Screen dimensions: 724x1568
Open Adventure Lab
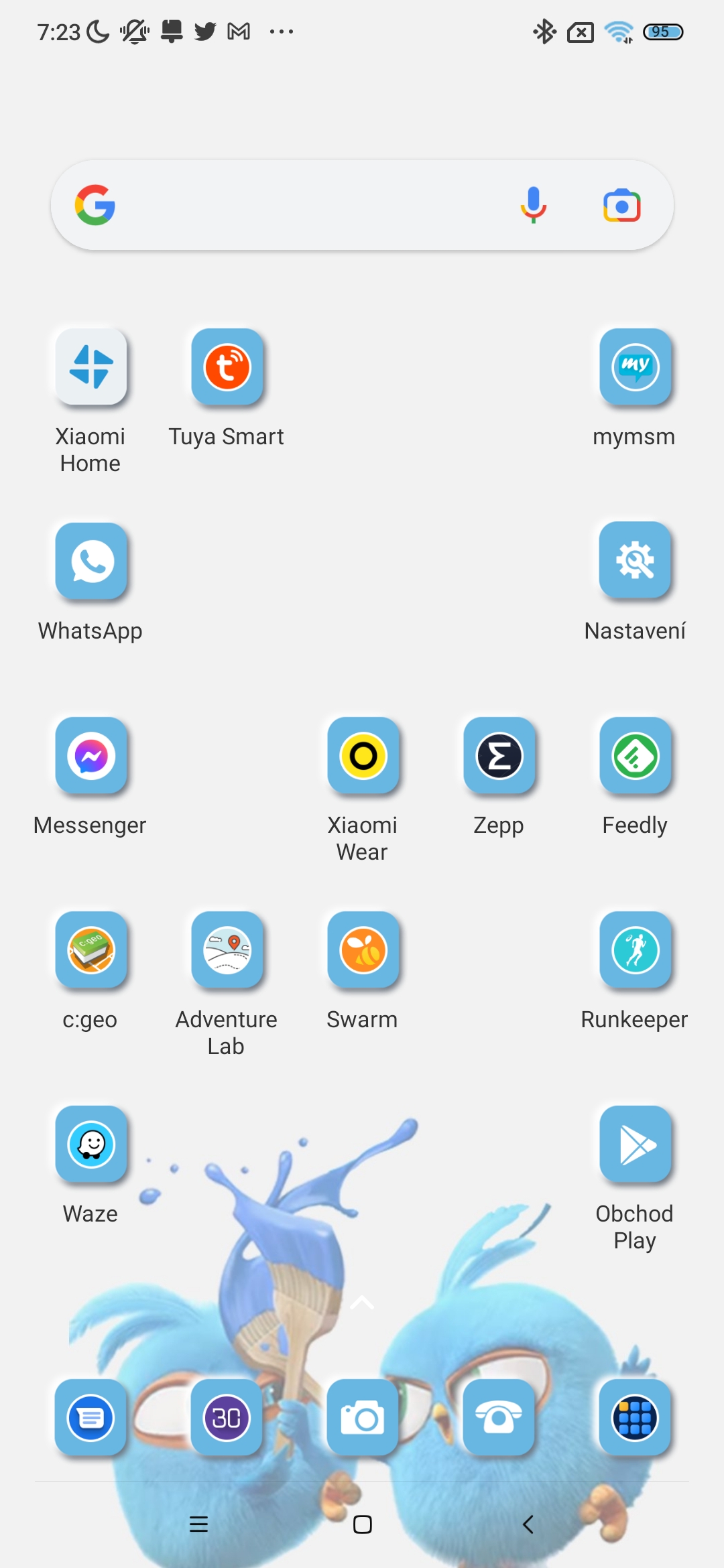pos(227,950)
